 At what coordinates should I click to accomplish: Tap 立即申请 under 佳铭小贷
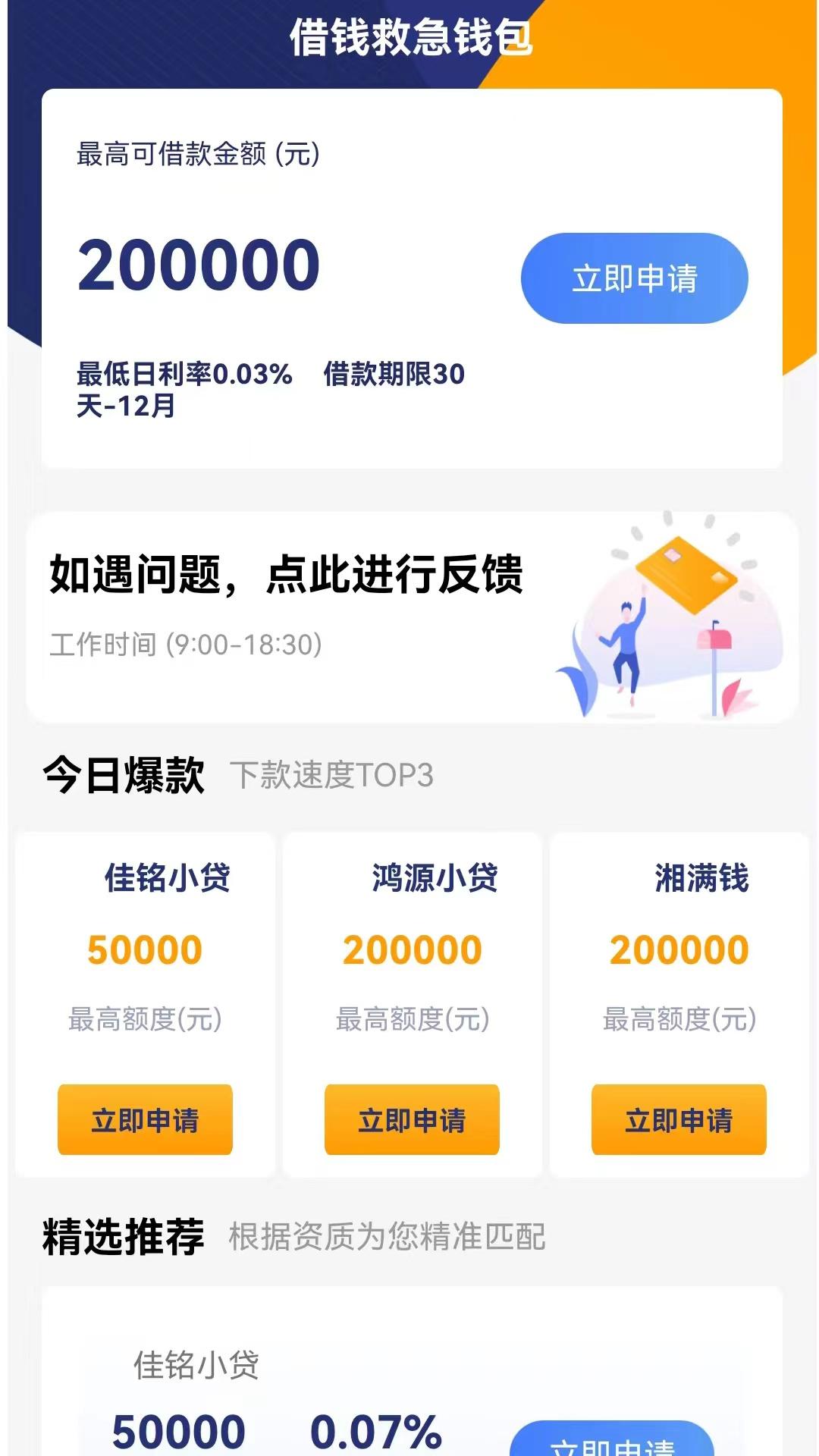[x=145, y=1119]
